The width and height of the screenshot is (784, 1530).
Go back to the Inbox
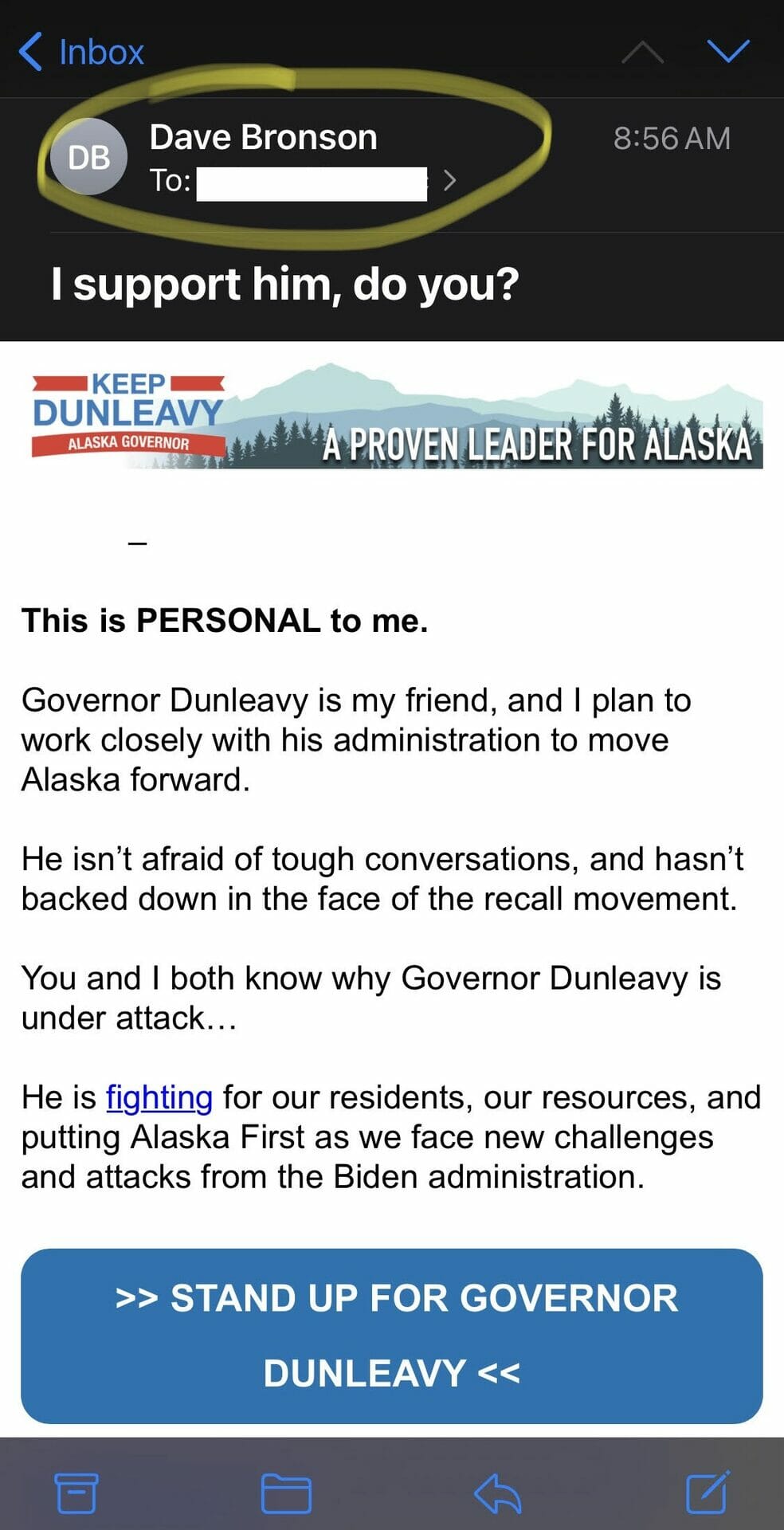(x=81, y=52)
